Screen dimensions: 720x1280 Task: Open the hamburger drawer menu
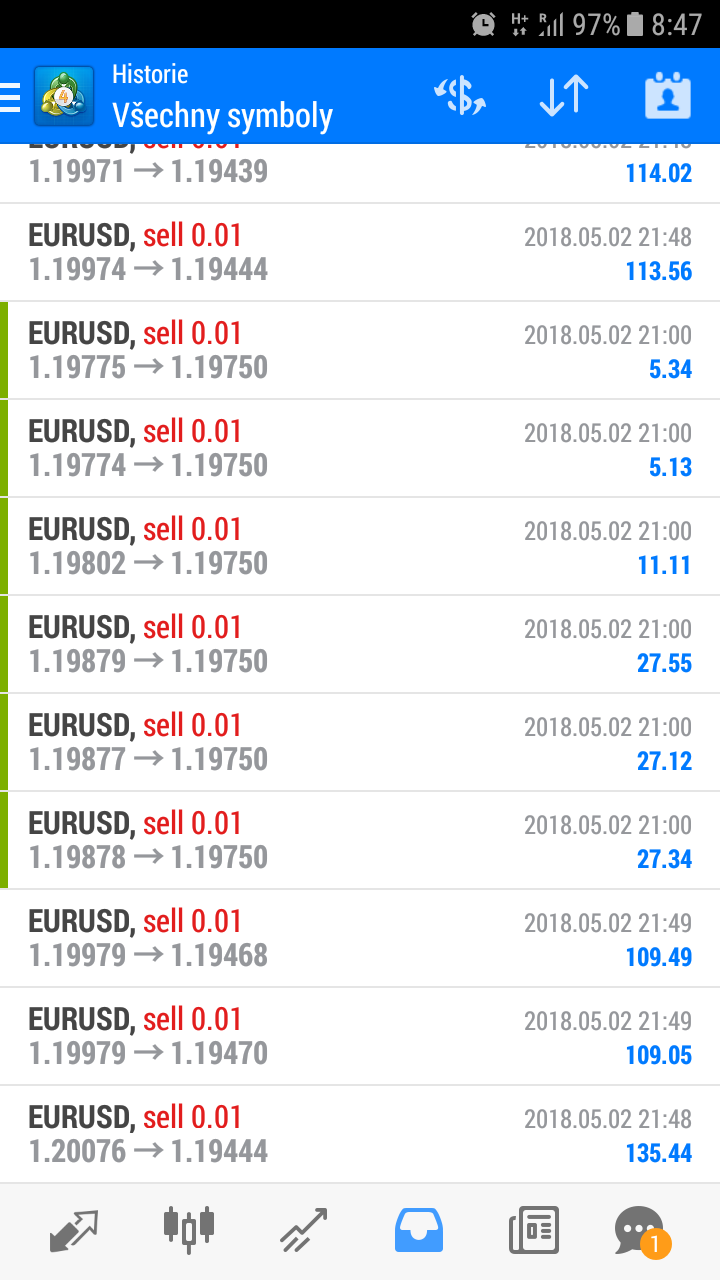pos(10,97)
